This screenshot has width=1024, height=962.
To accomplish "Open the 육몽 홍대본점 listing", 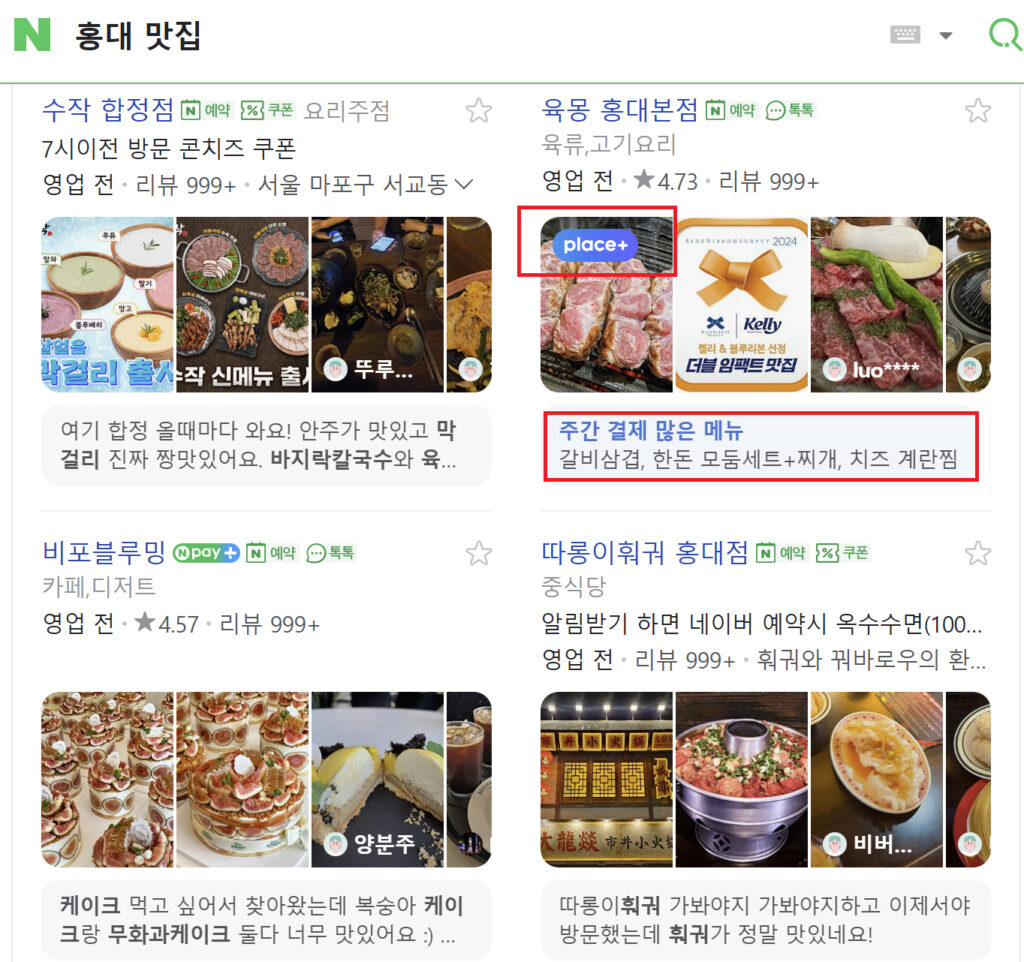I will [x=620, y=109].
